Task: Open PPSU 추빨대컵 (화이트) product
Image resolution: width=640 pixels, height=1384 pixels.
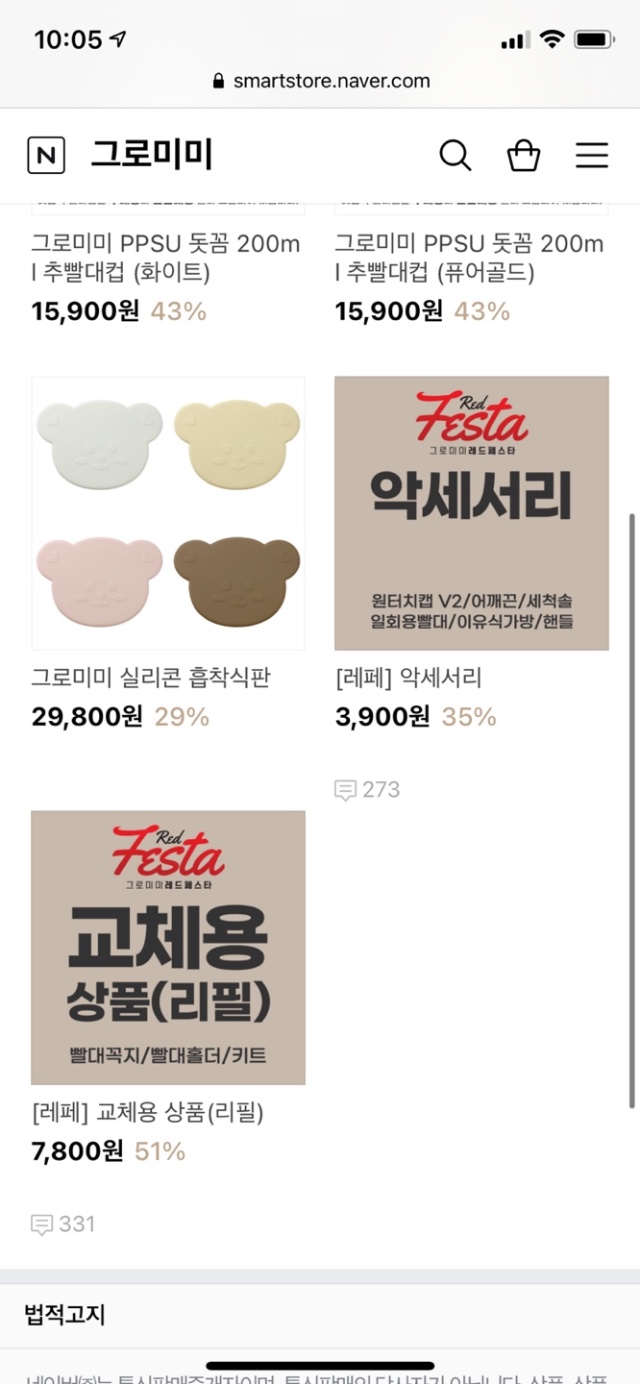Action: 166,258
